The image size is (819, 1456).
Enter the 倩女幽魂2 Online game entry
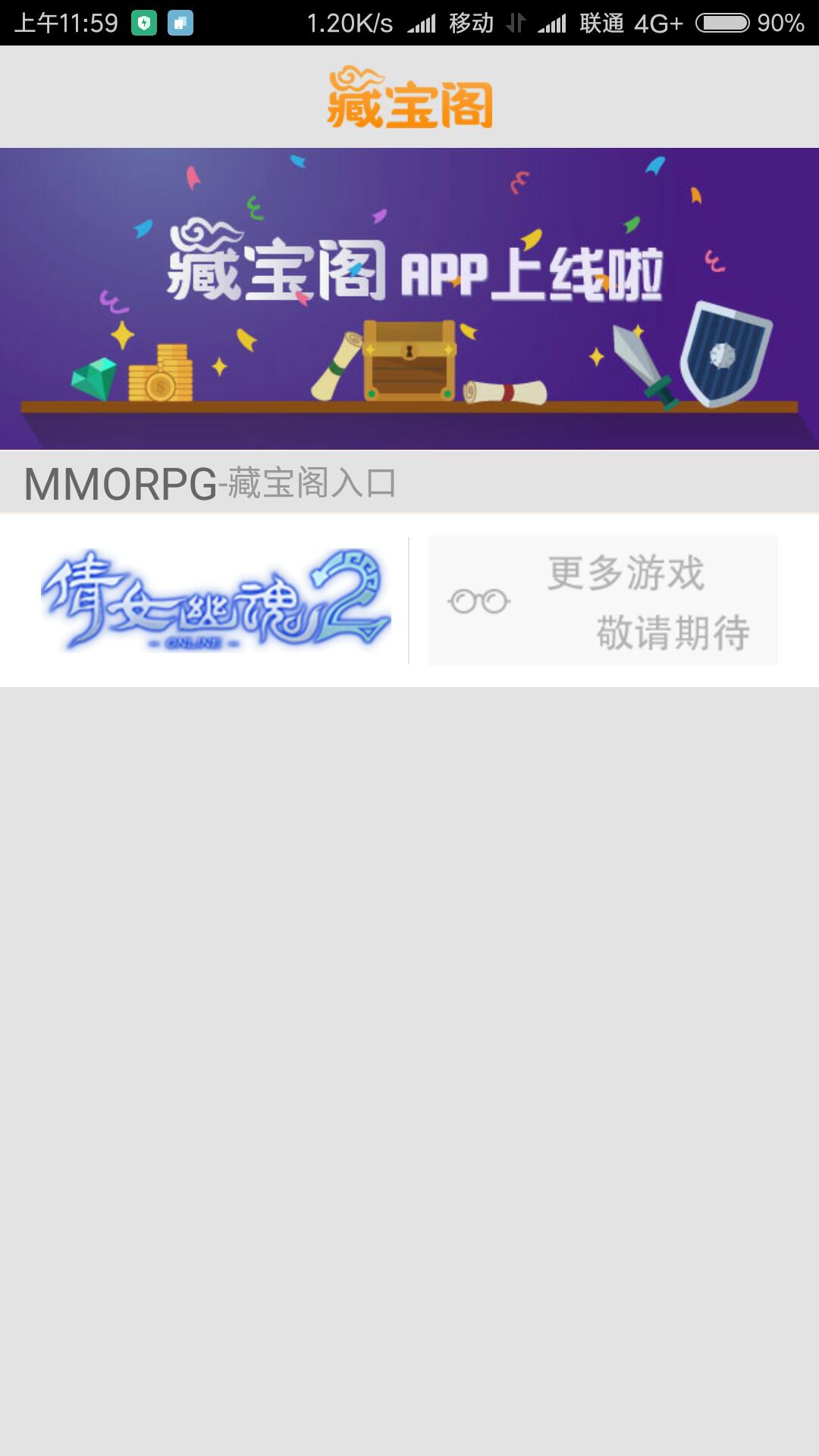point(215,600)
